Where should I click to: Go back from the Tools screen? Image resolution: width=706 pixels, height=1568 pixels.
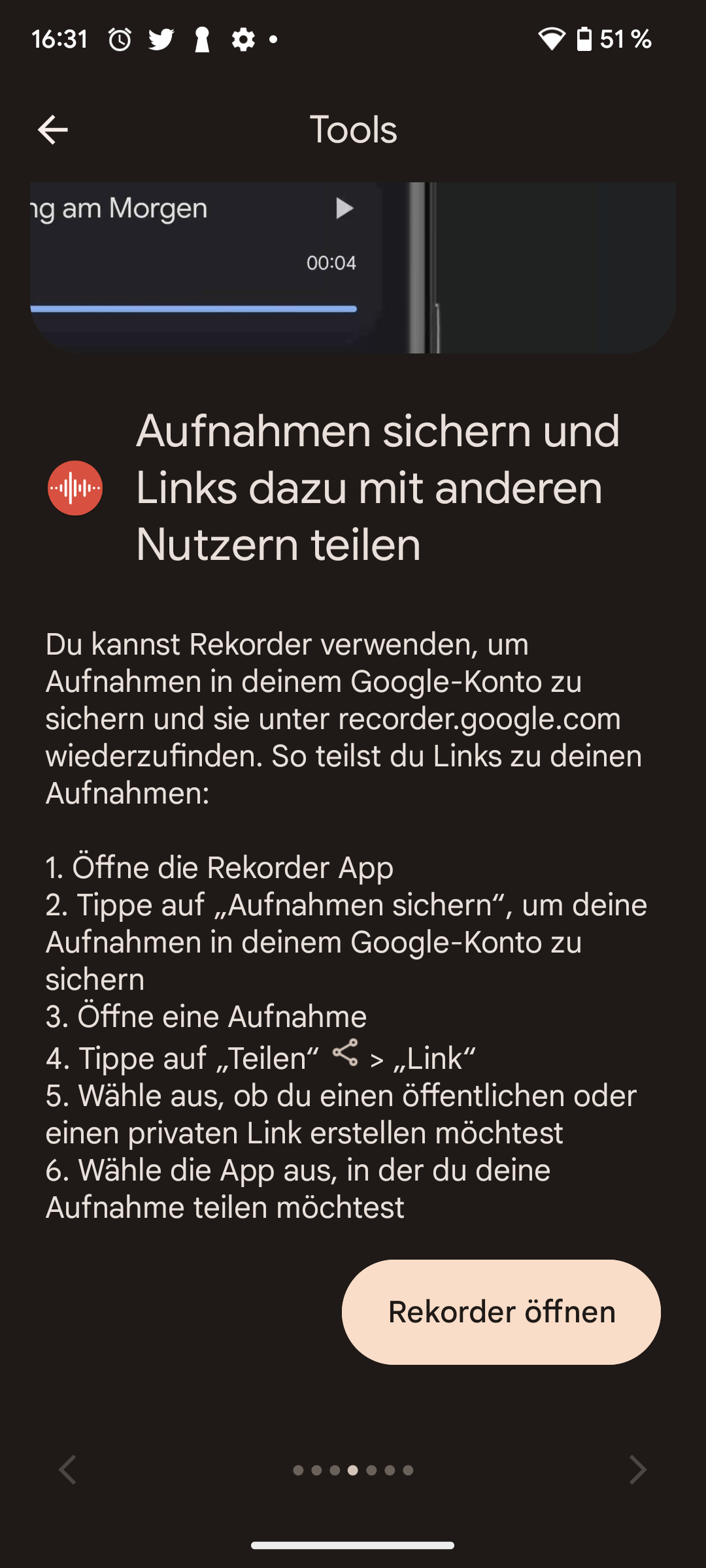[x=53, y=129]
